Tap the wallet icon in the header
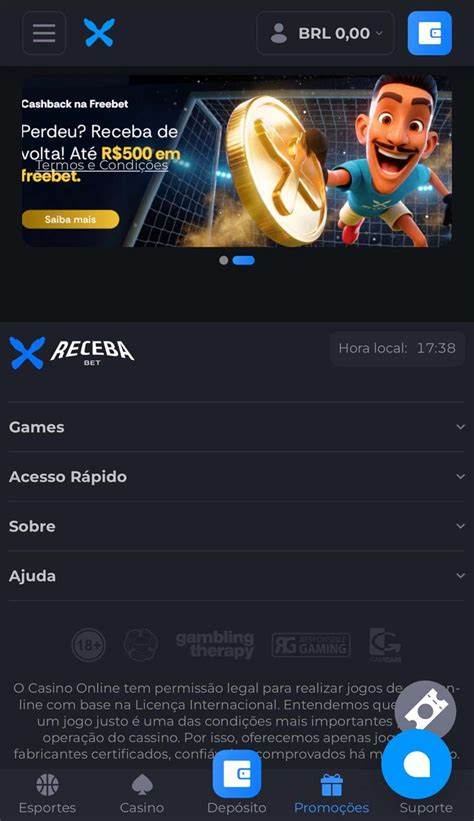The height and width of the screenshot is (821, 474). [x=429, y=33]
